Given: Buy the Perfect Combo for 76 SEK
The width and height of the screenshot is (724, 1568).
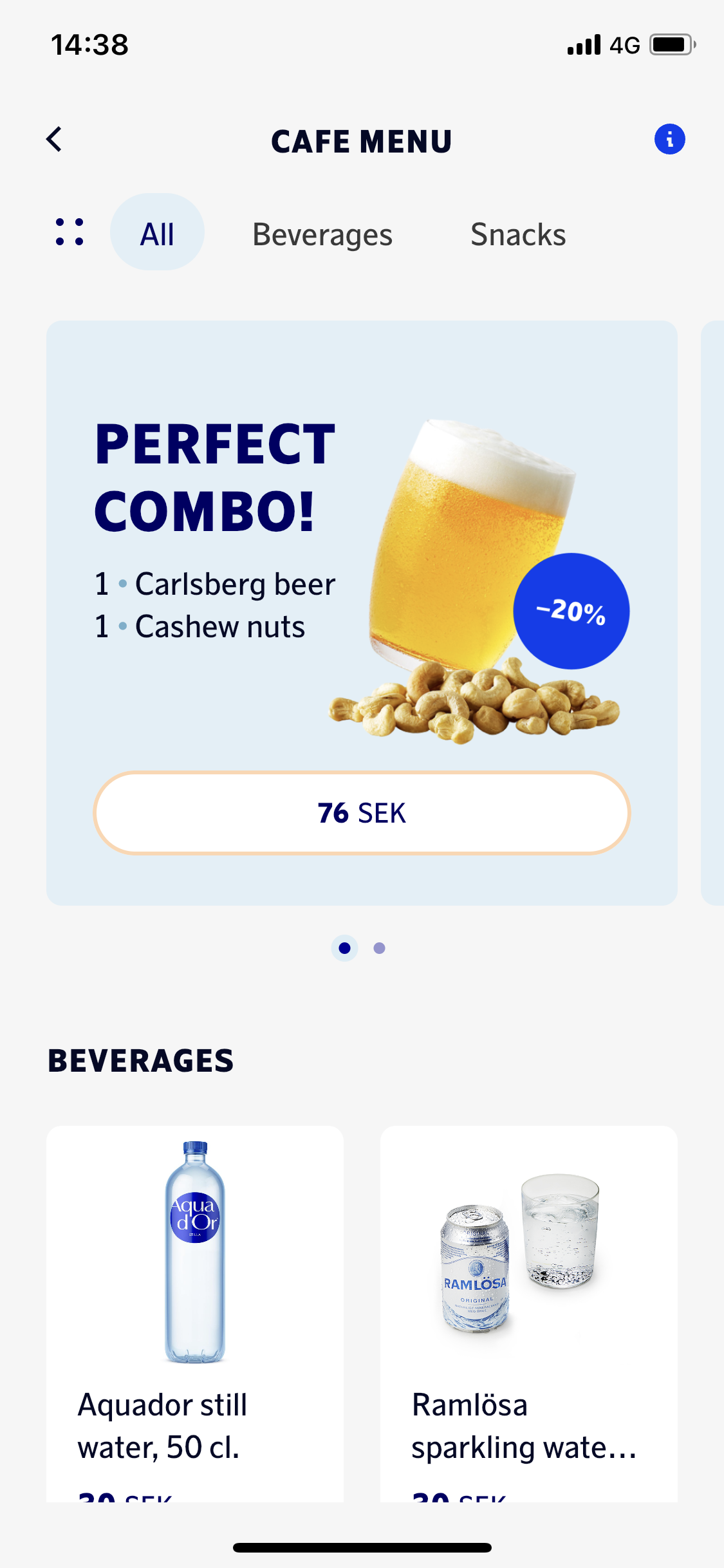Looking at the screenshot, I should coord(362,813).
